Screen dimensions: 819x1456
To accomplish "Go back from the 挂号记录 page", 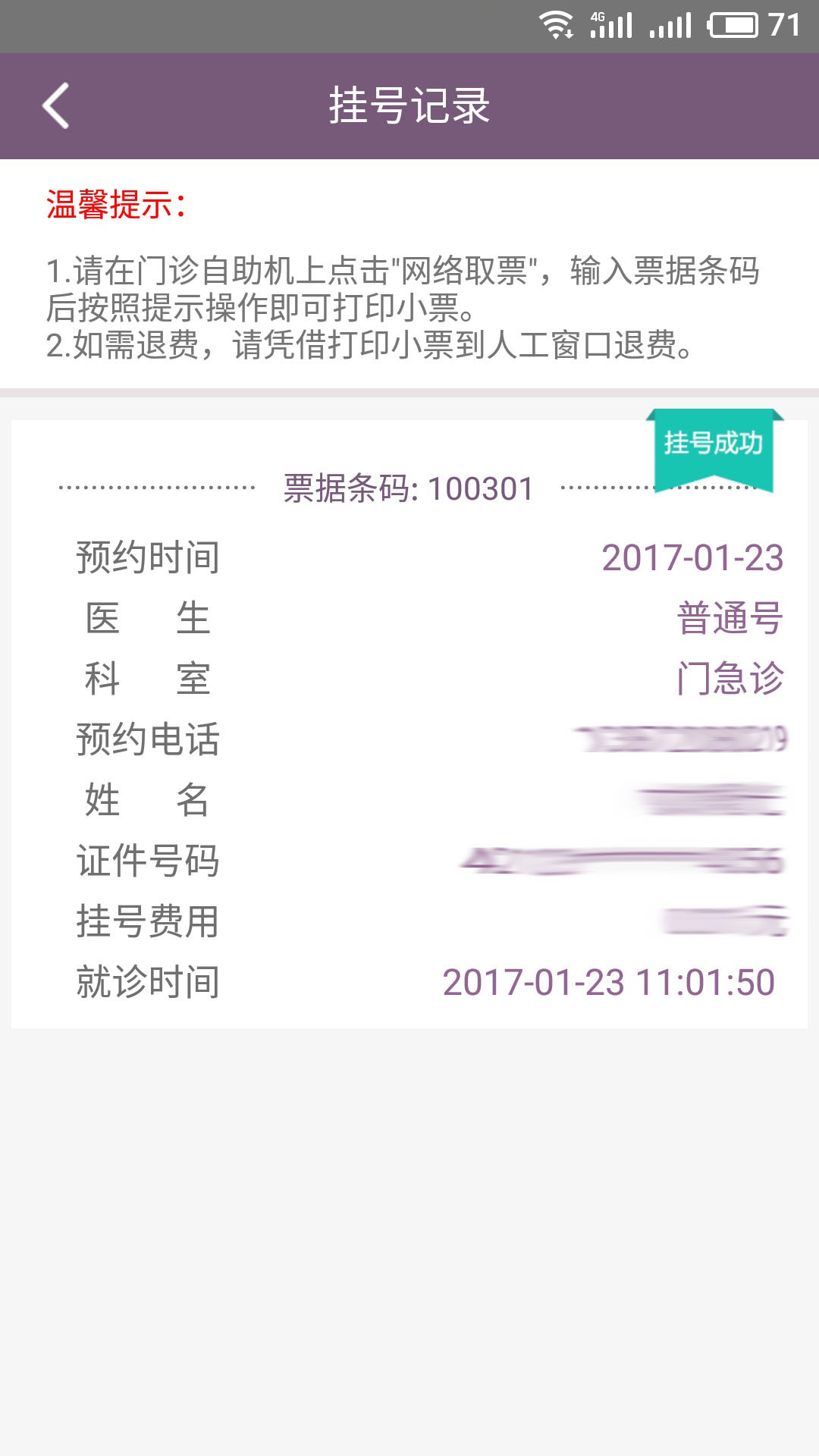I will (56, 105).
